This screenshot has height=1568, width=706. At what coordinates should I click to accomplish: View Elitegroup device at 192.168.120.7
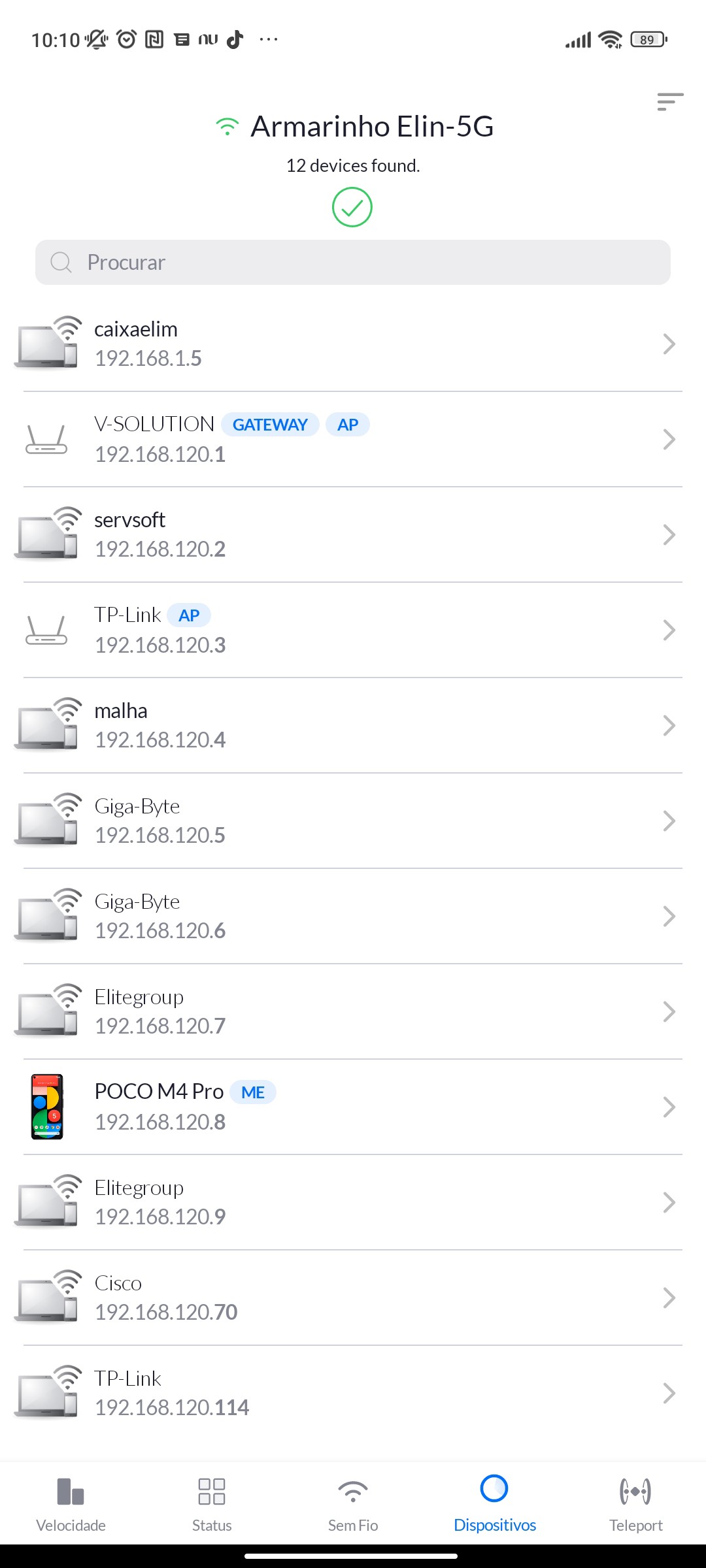tap(353, 1011)
